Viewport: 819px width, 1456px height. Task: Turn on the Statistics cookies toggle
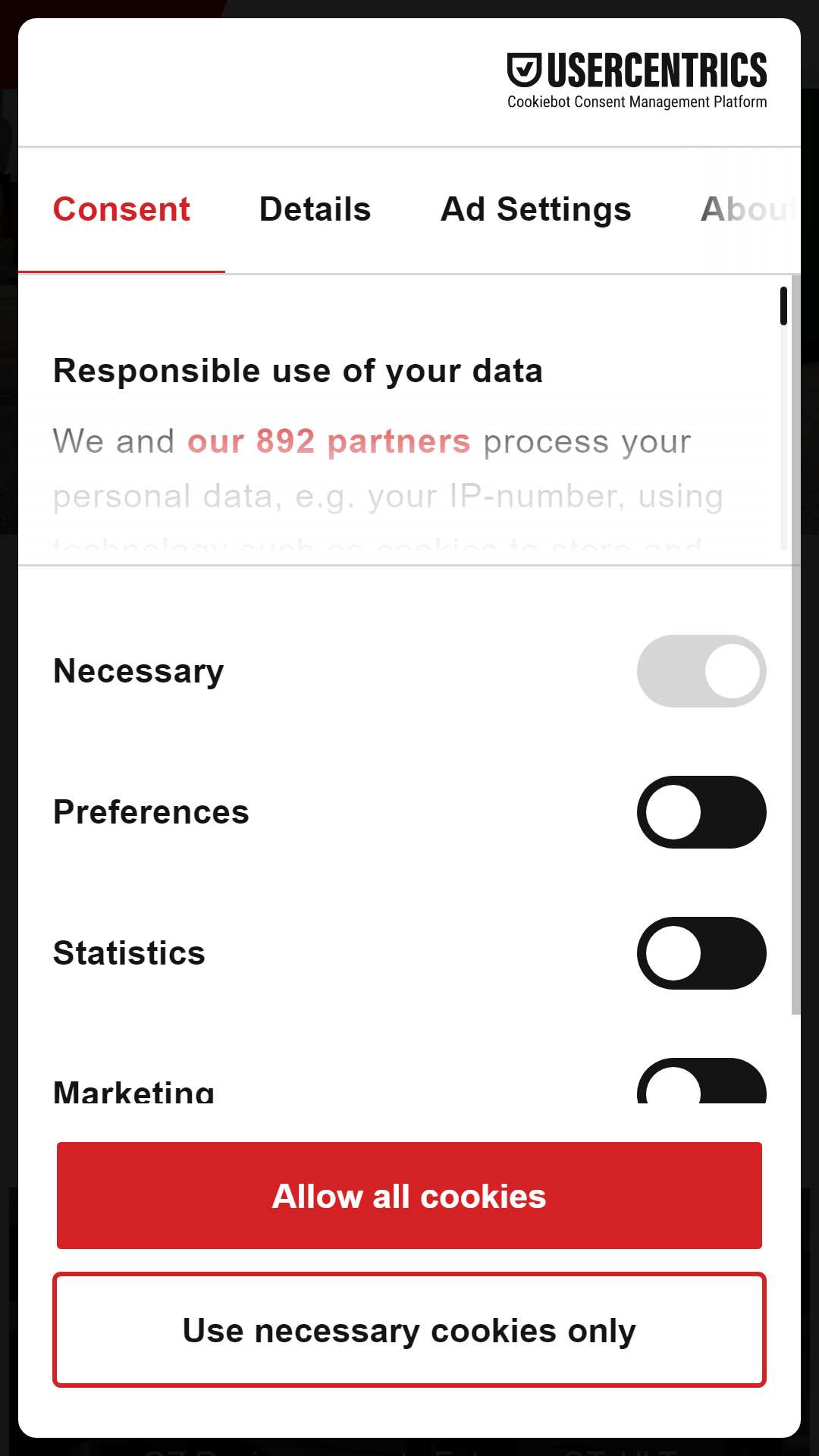701,953
